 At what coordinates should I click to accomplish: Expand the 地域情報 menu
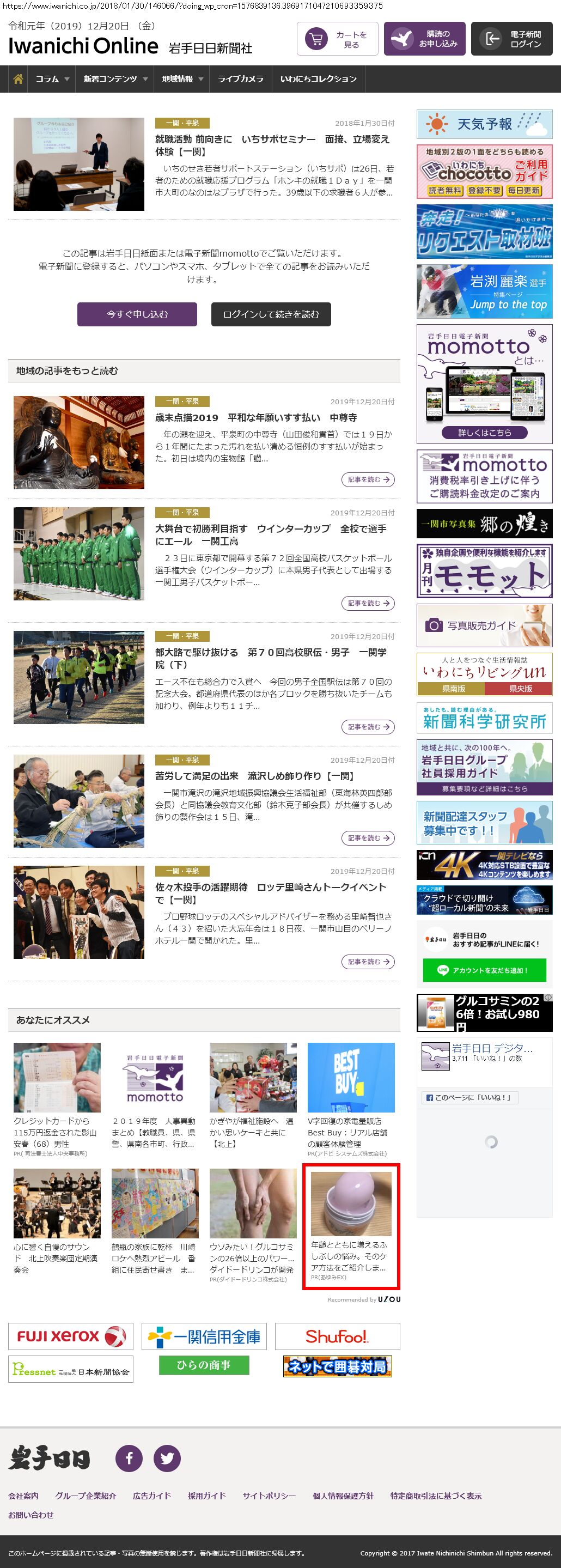(x=182, y=79)
